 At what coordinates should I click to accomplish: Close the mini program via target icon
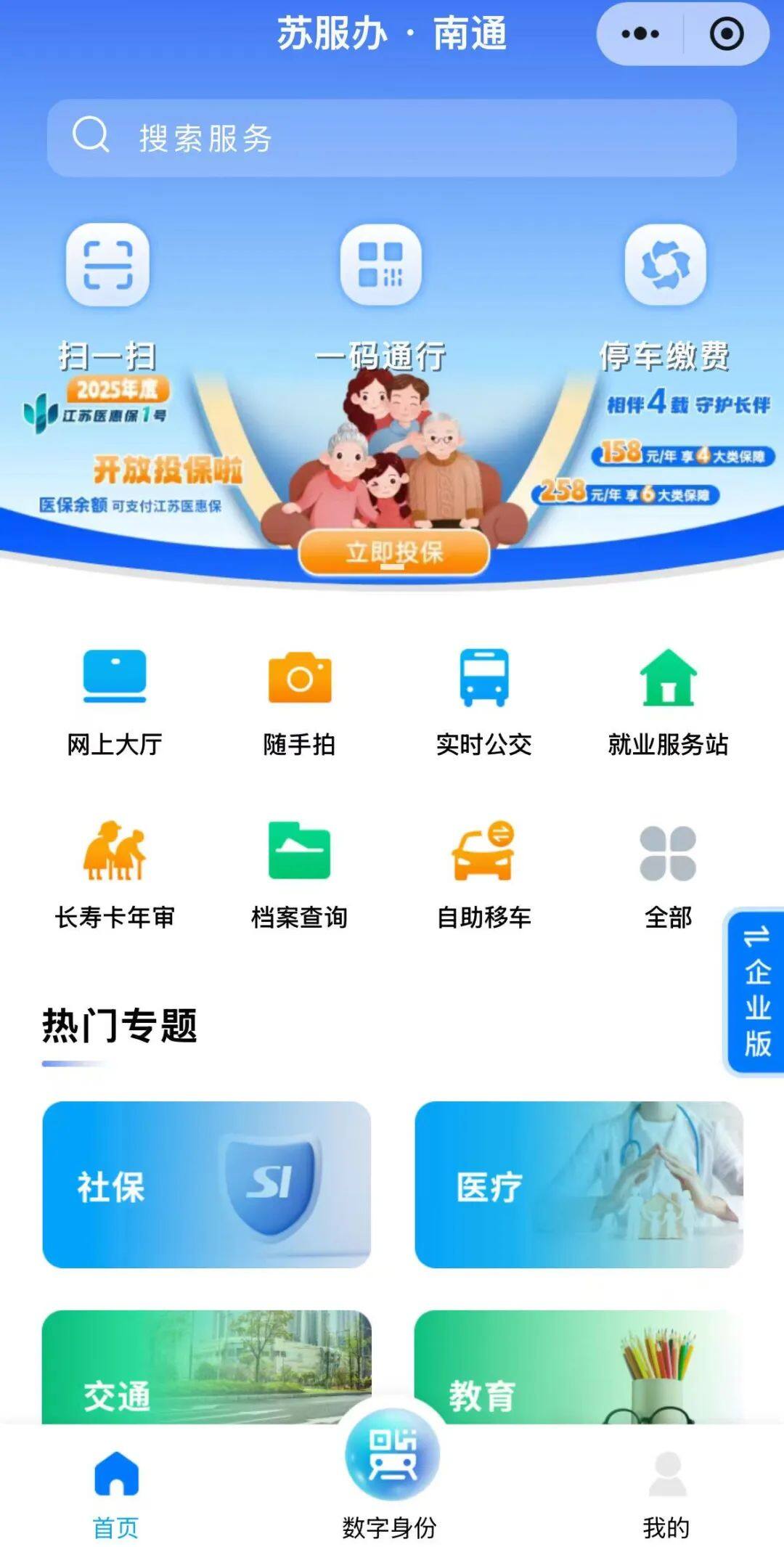pyautogui.click(x=726, y=34)
